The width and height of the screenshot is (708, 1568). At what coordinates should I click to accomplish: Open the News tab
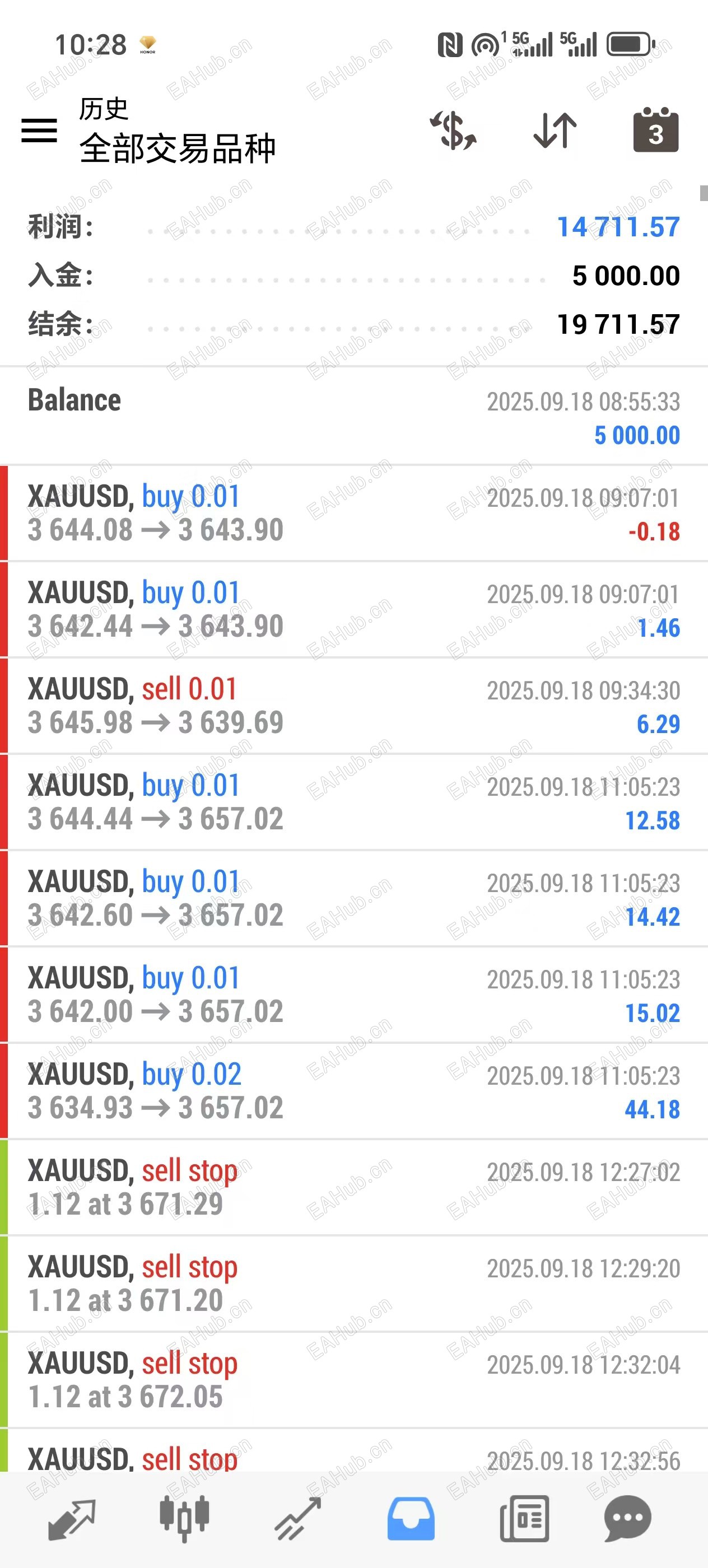pos(524,1520)
